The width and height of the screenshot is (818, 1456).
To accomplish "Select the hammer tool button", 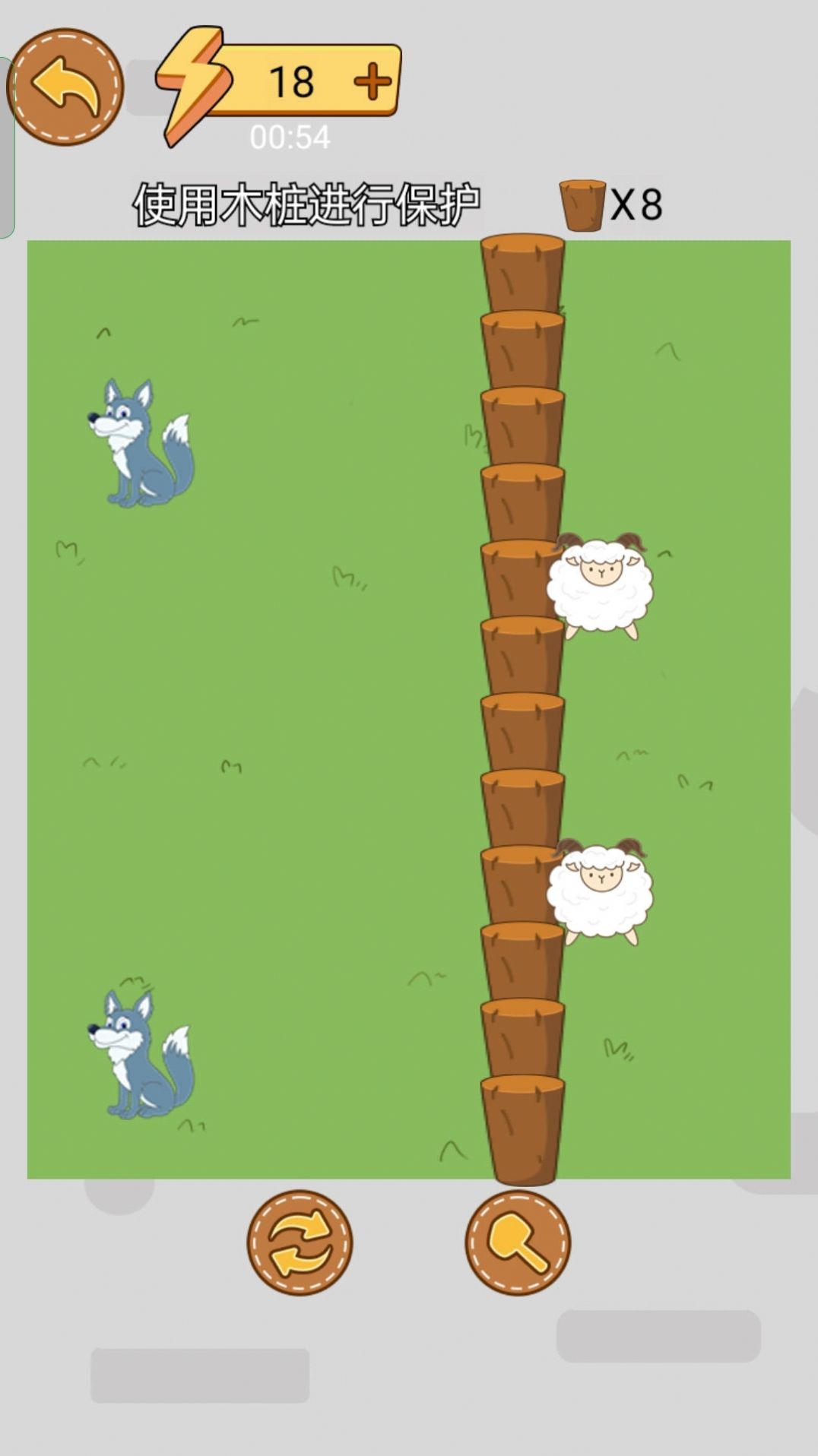I will [518, 1242].
